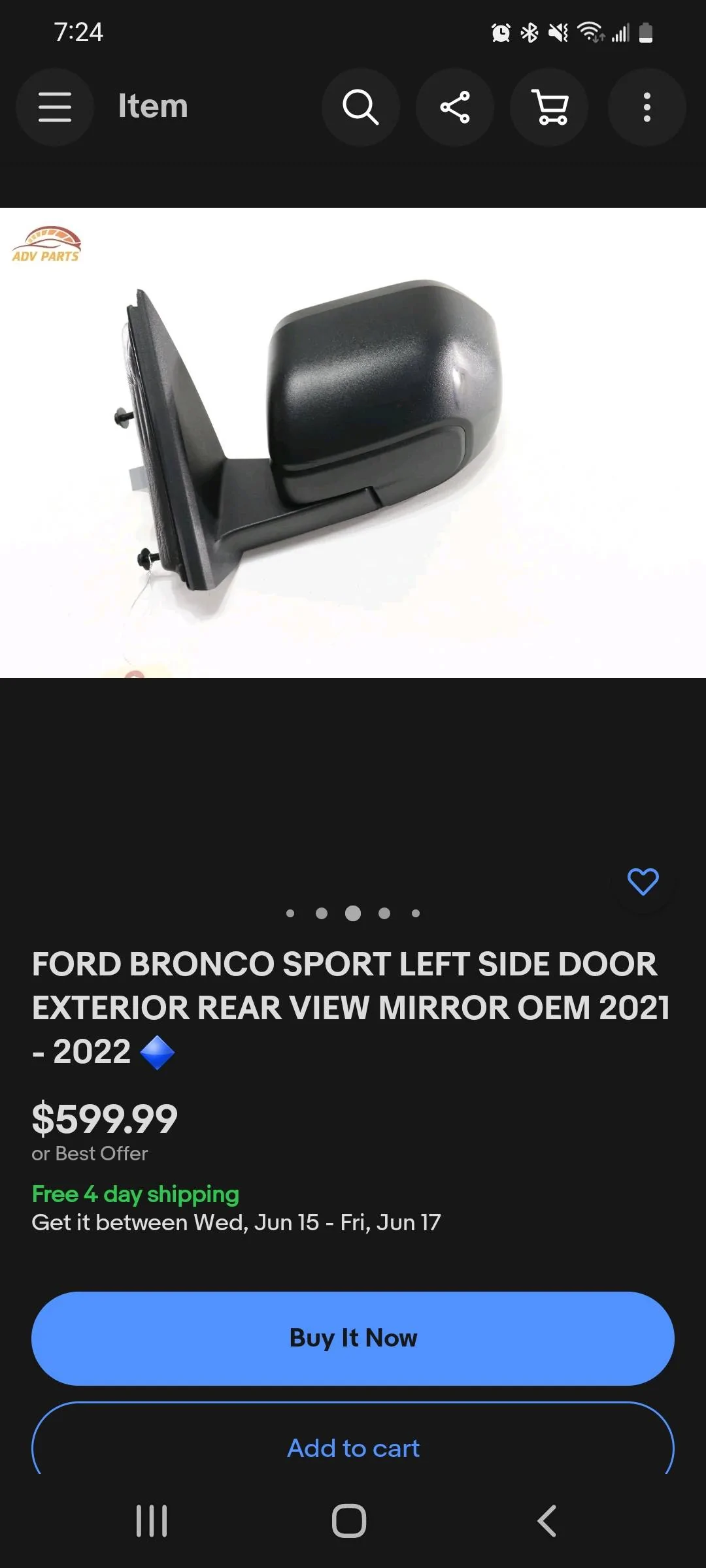View the mirror product photo full screen
The width and height of the screenshot is (706, 1568).
click(353, 443)
